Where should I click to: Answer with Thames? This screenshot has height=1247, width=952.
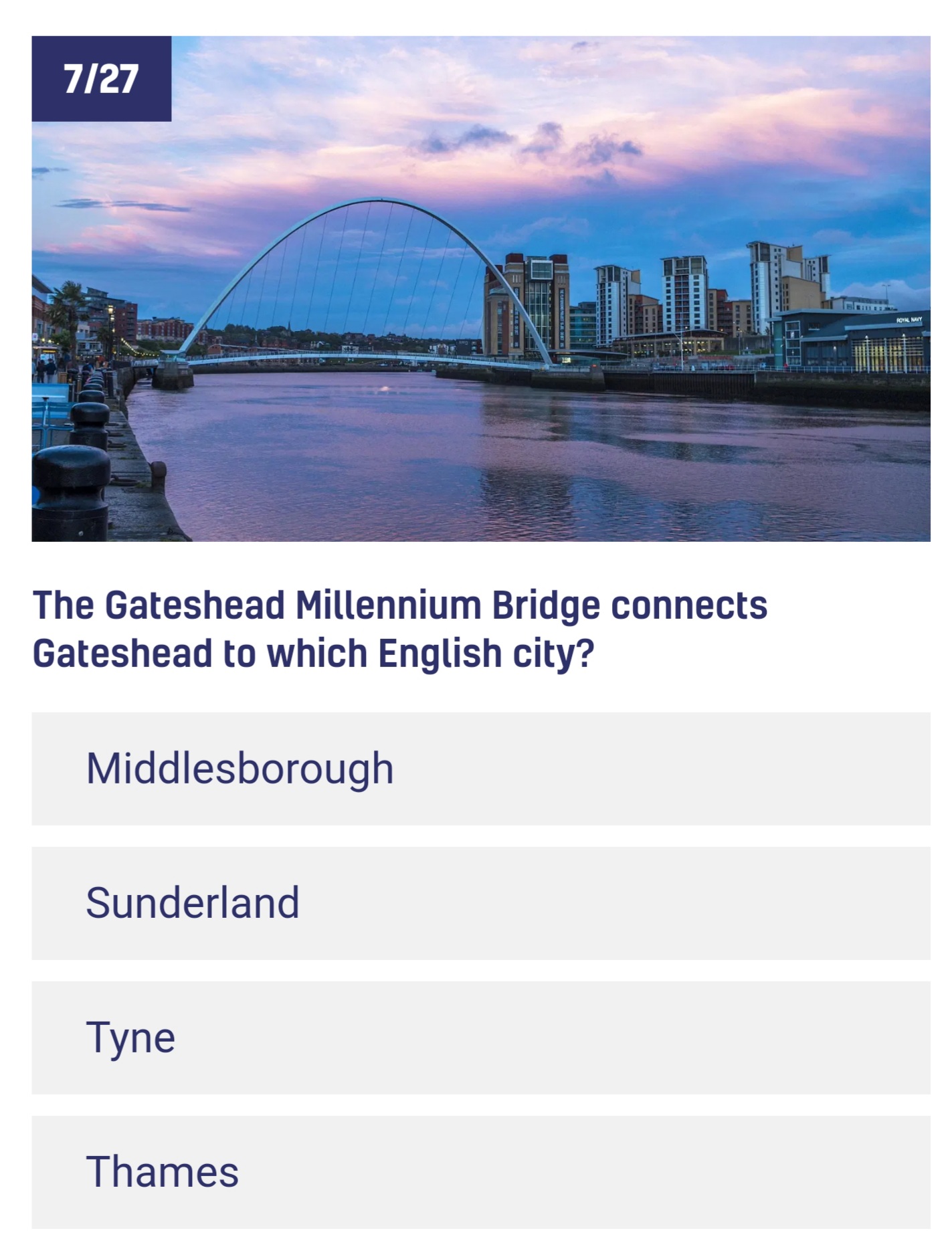480,1172
